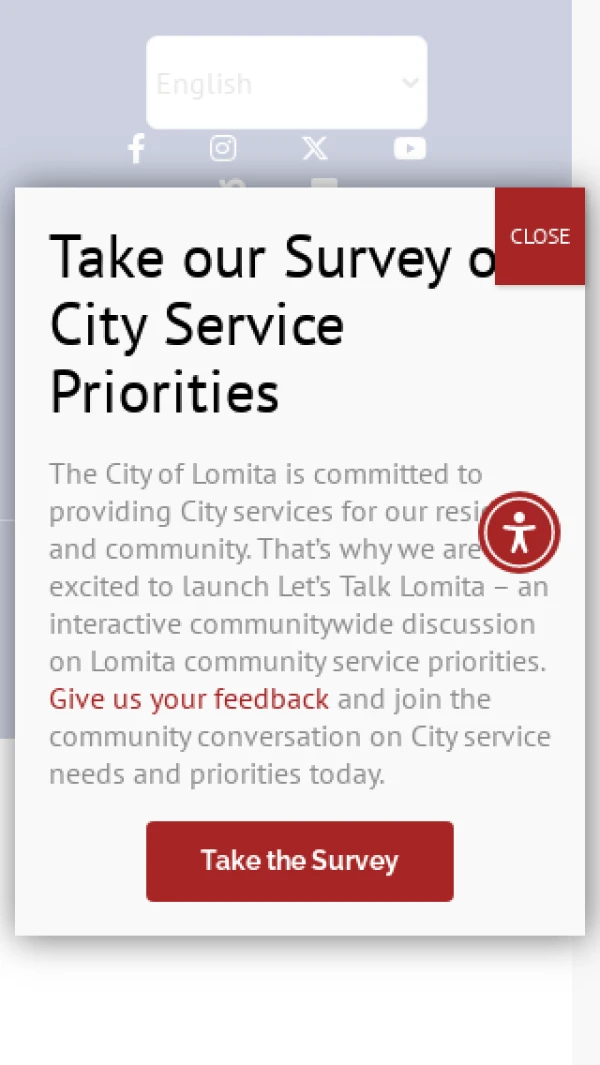Open the Give us your feedback link
Screen dimensions: 600x1065
coord(189,699)
